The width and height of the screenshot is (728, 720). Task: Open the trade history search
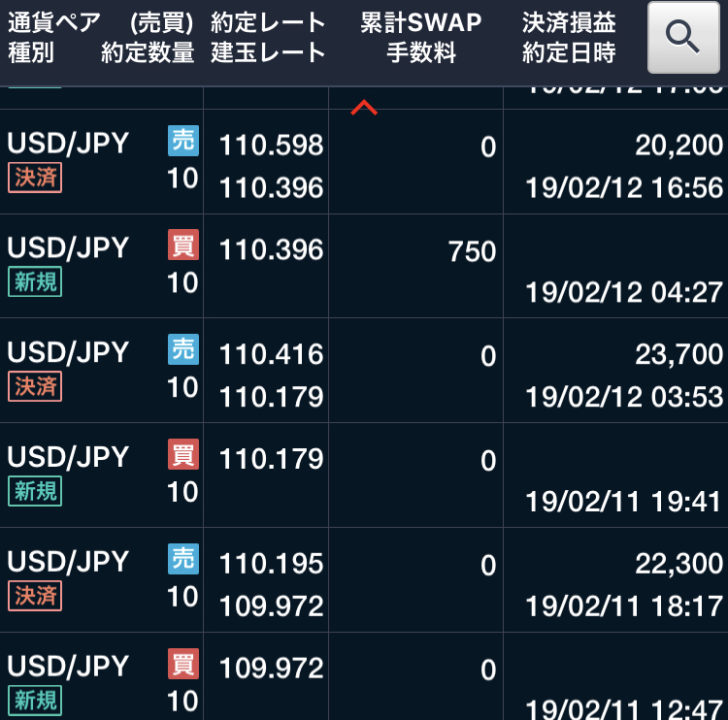point(683,38)
